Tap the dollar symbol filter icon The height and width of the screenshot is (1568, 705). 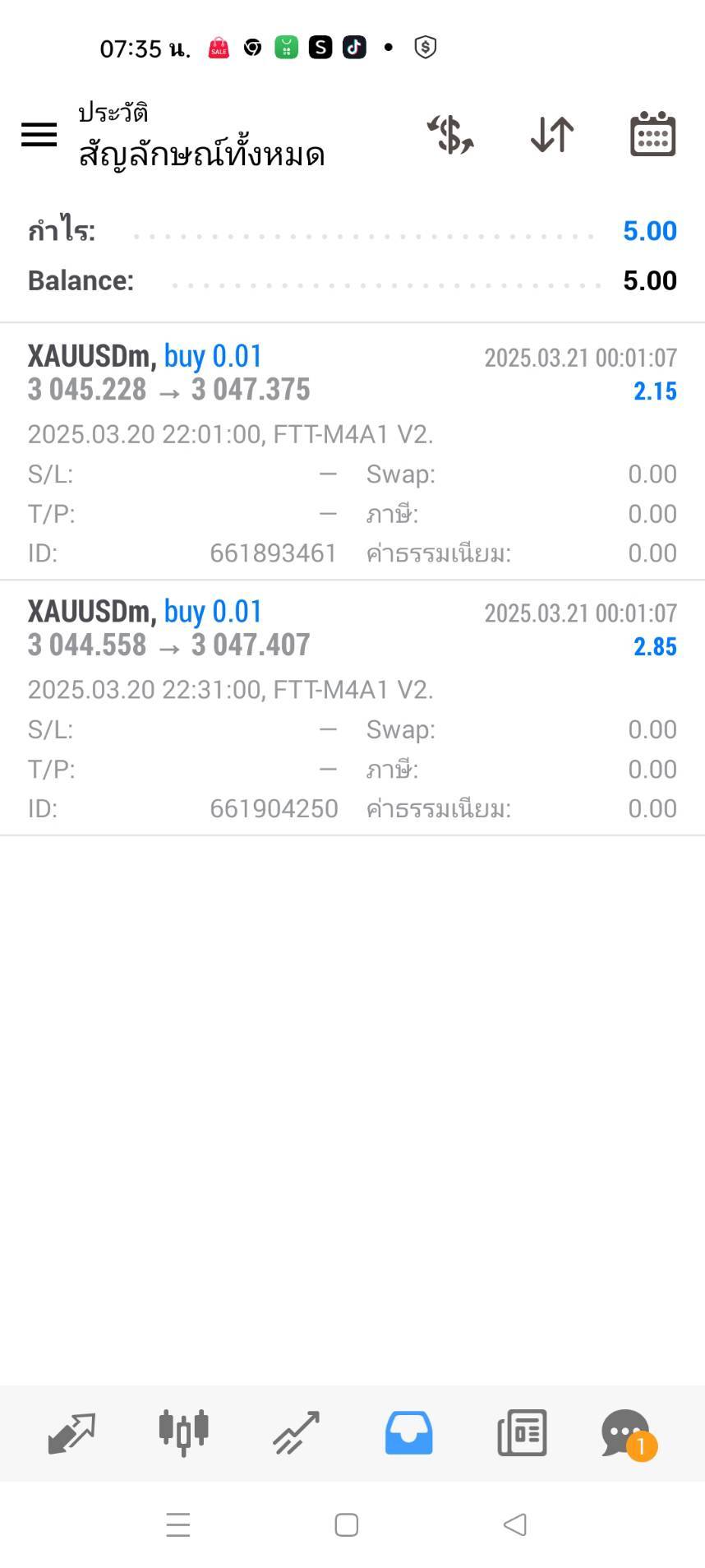point(450,135)
